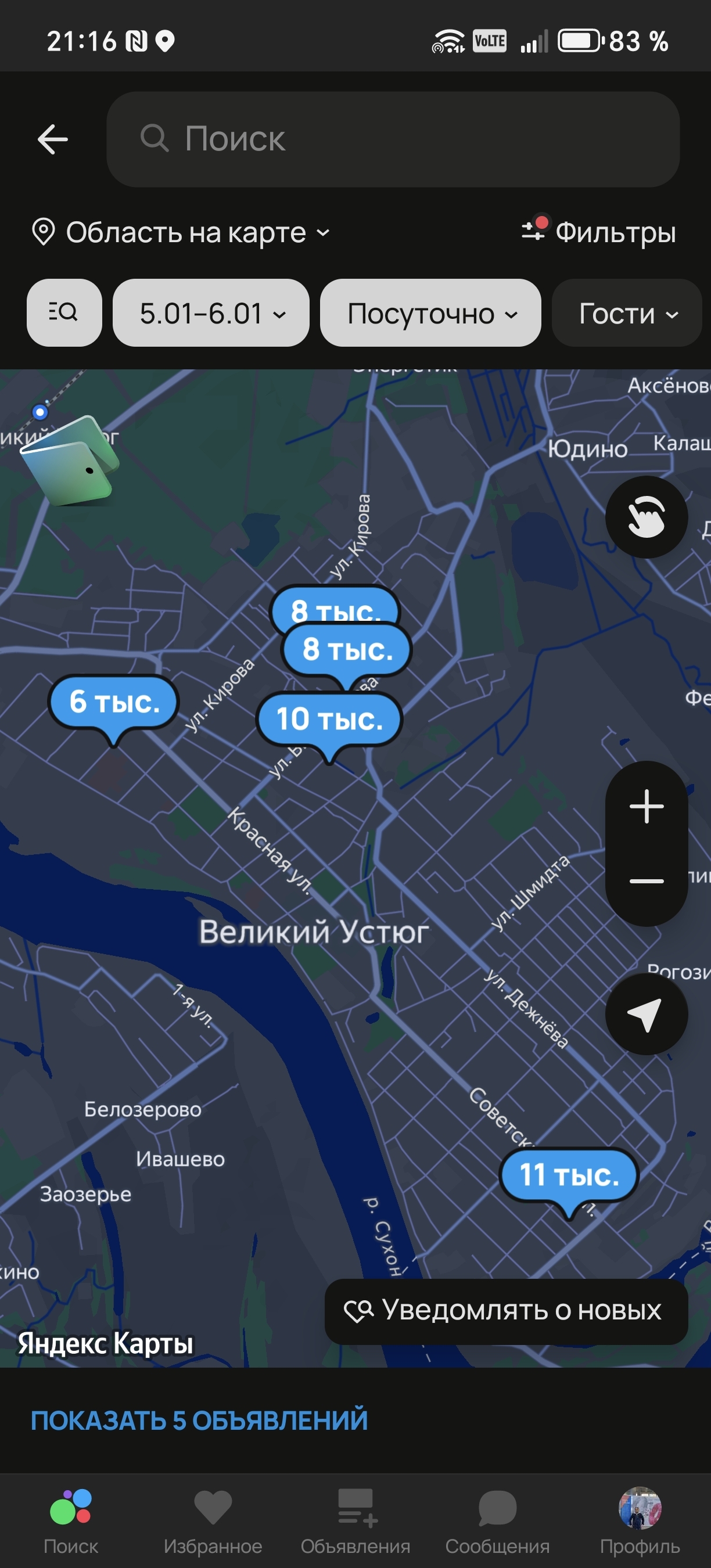Viewport: 711px width, 1568px height.
Task: Switch to the list search view chip
Action: click(64, 312)
